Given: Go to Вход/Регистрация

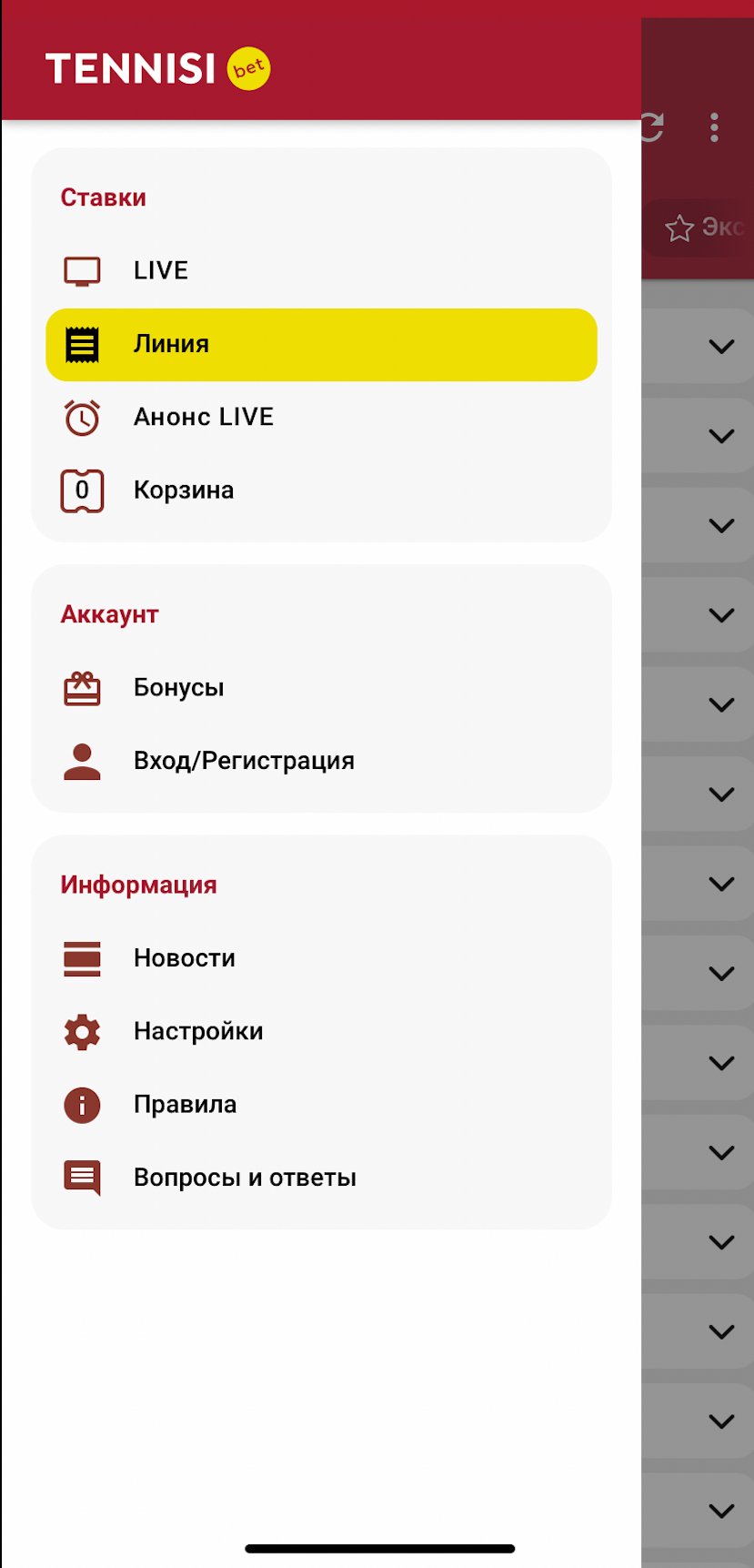Looking at the screenshot, I should (x=243, y=761).
